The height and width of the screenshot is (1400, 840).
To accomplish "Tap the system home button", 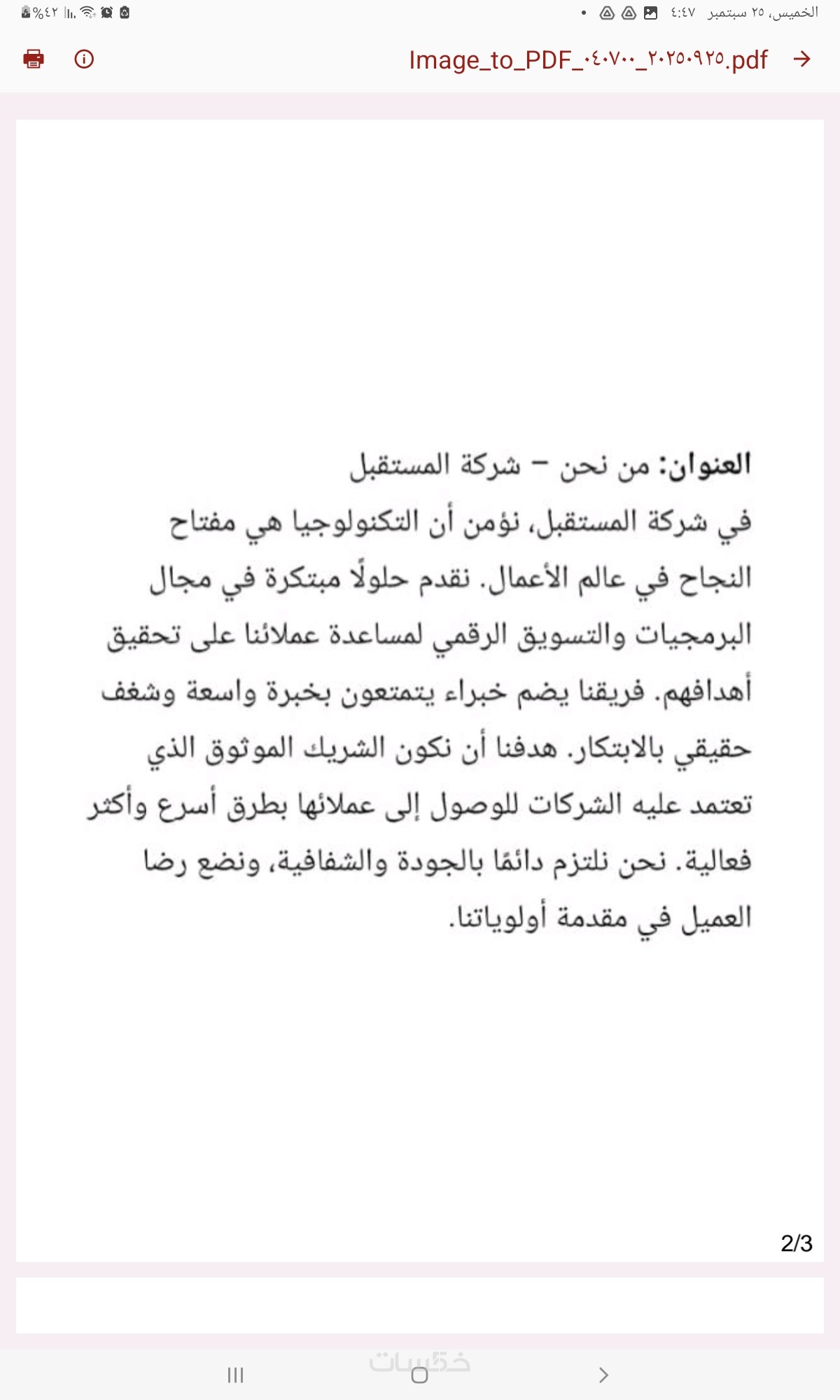I will tap(420, 1375).
